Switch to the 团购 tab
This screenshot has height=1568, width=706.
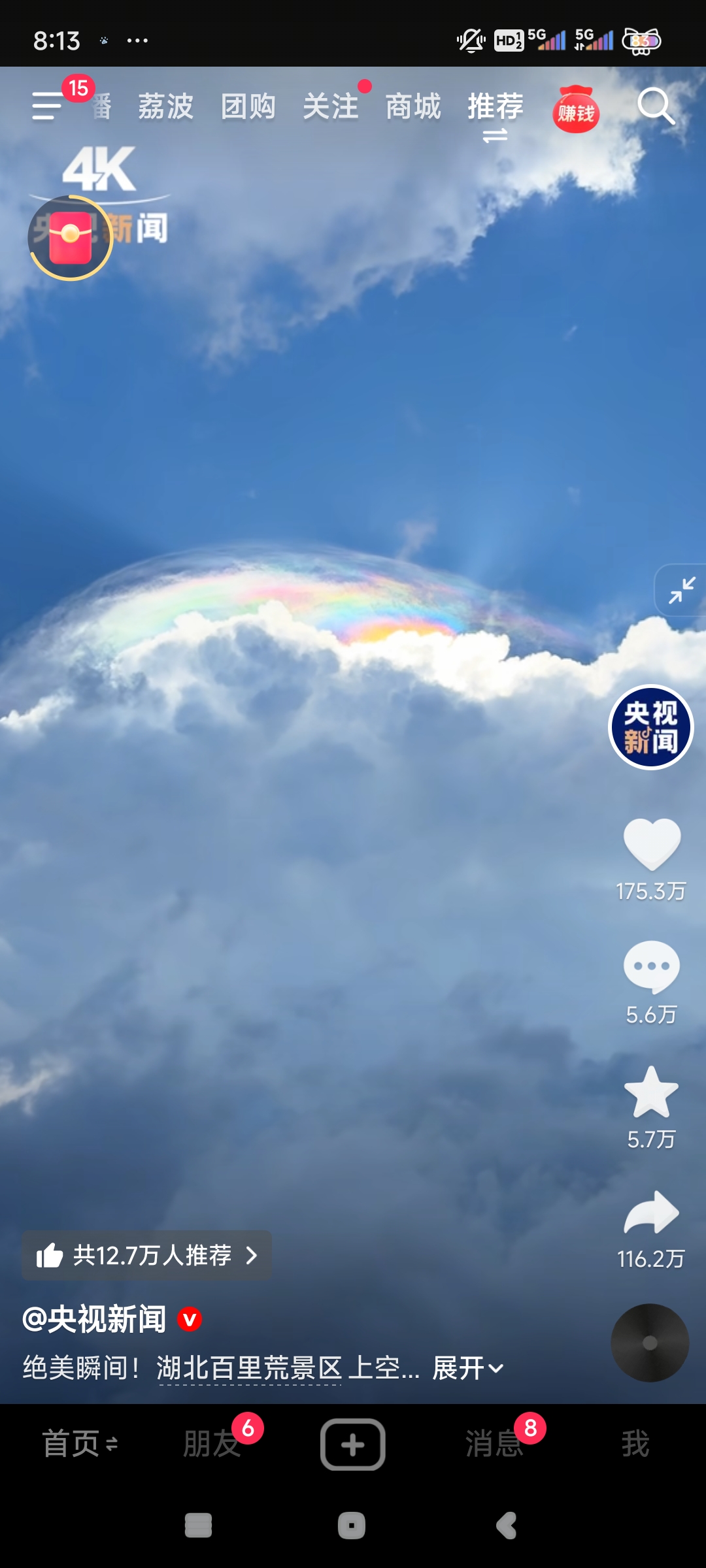(x=248, y=106)
